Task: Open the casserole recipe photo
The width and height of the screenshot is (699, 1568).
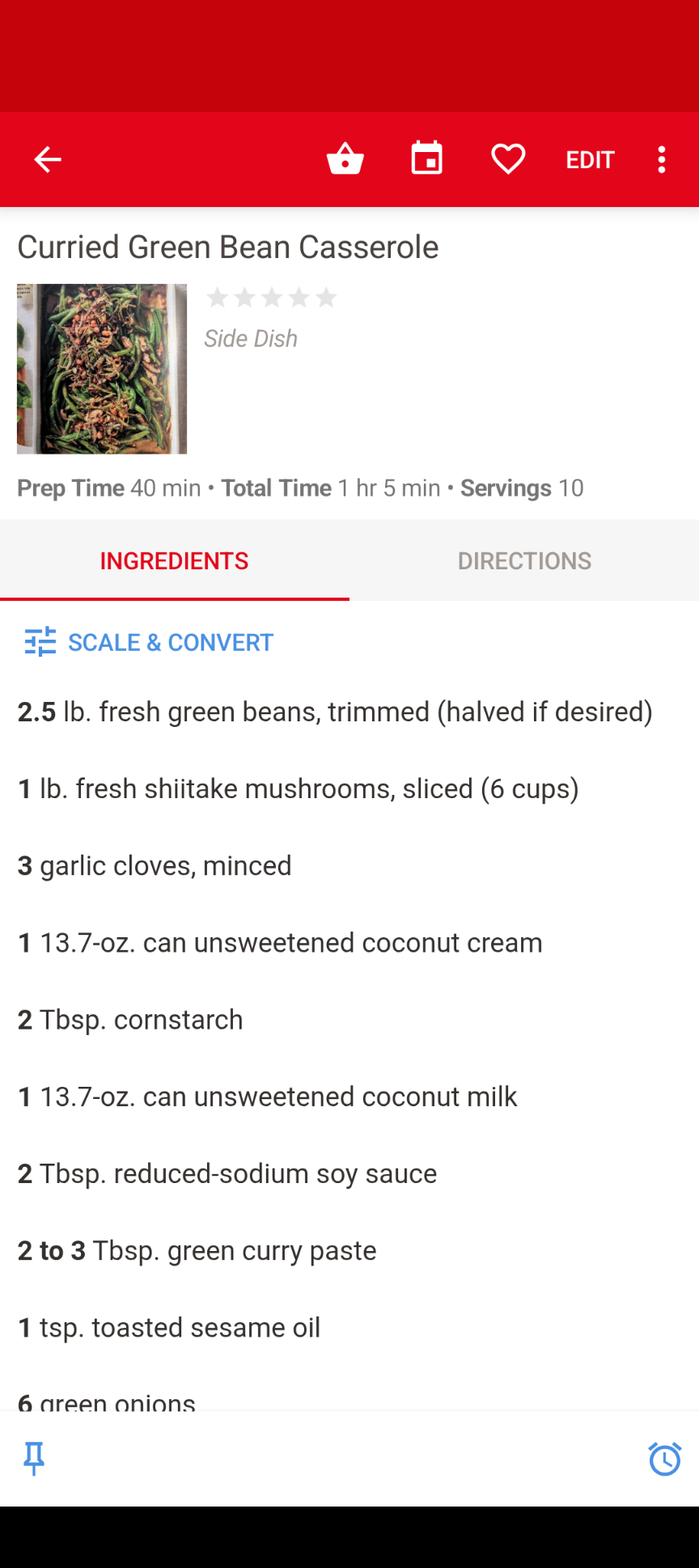Action: click(102, 369)
